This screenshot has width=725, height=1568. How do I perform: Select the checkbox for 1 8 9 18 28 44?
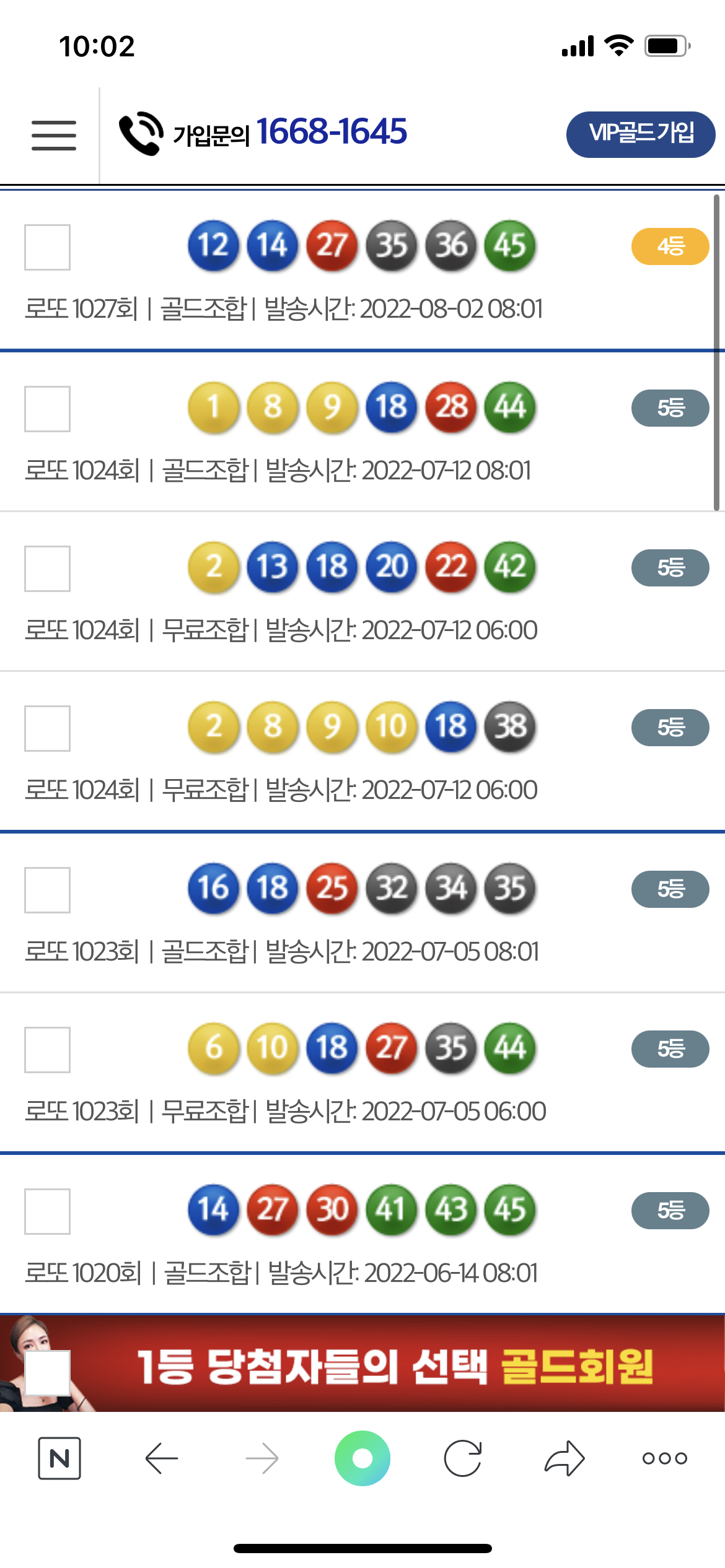pos(47,409)
